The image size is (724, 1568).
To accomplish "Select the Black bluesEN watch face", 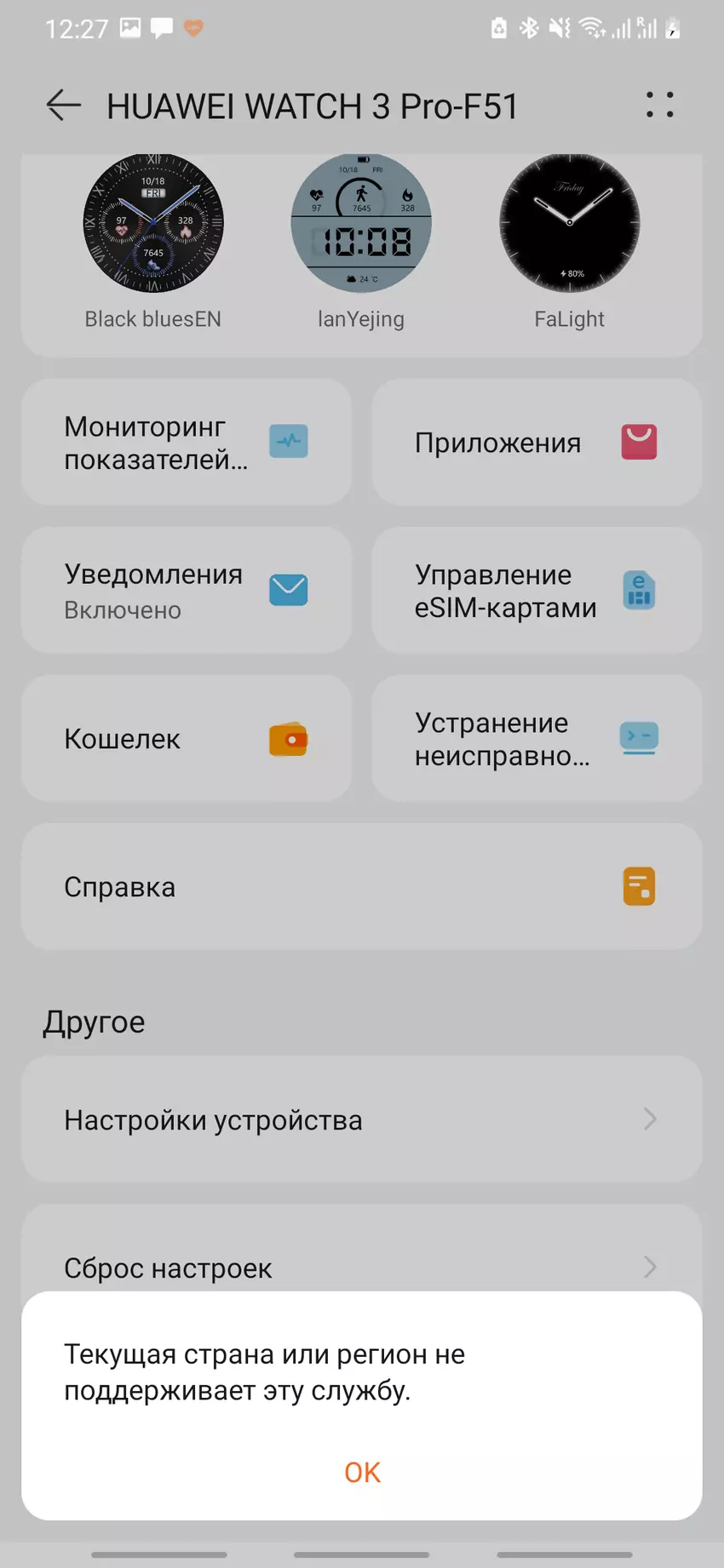I will click(x=153, y=224).
